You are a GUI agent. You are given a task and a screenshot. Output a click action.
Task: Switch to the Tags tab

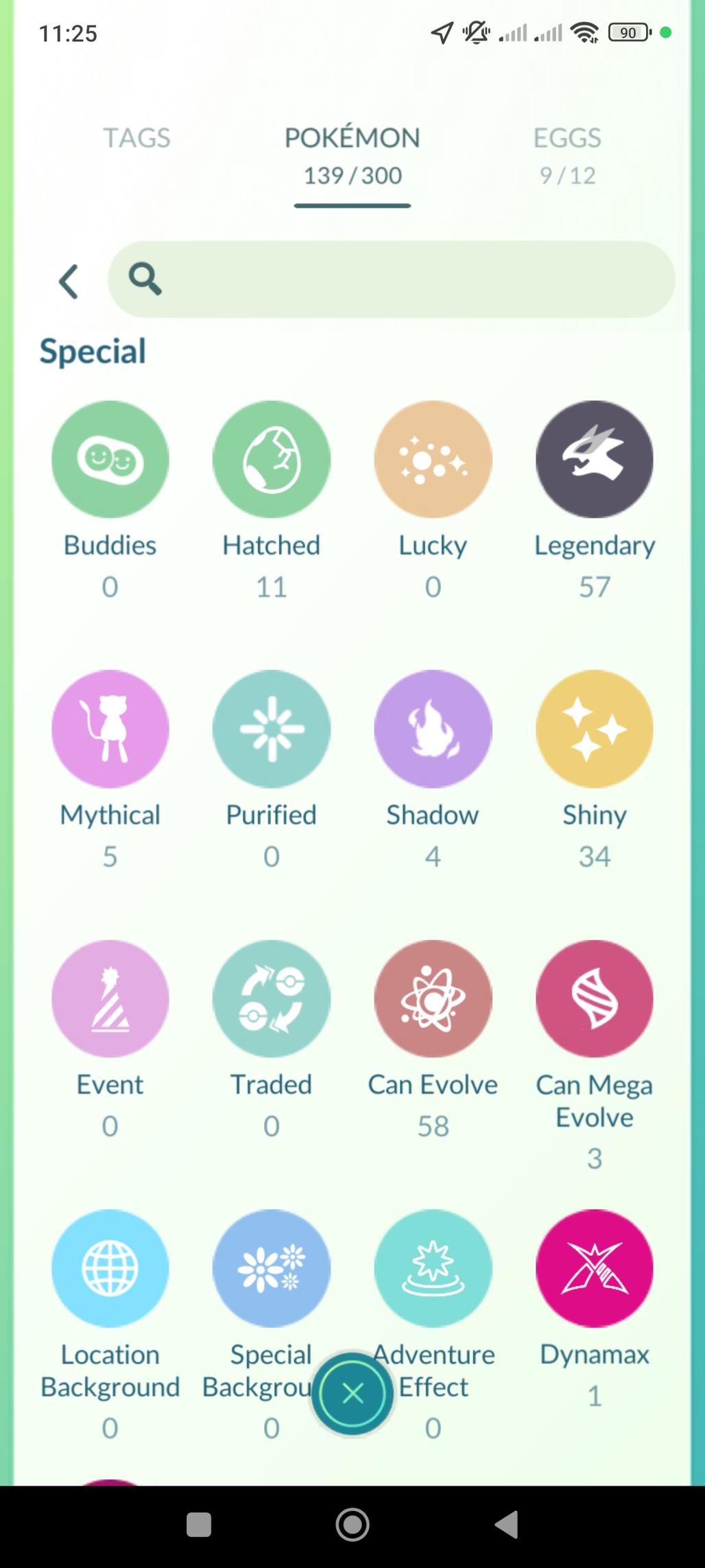[x=136, y=139]
